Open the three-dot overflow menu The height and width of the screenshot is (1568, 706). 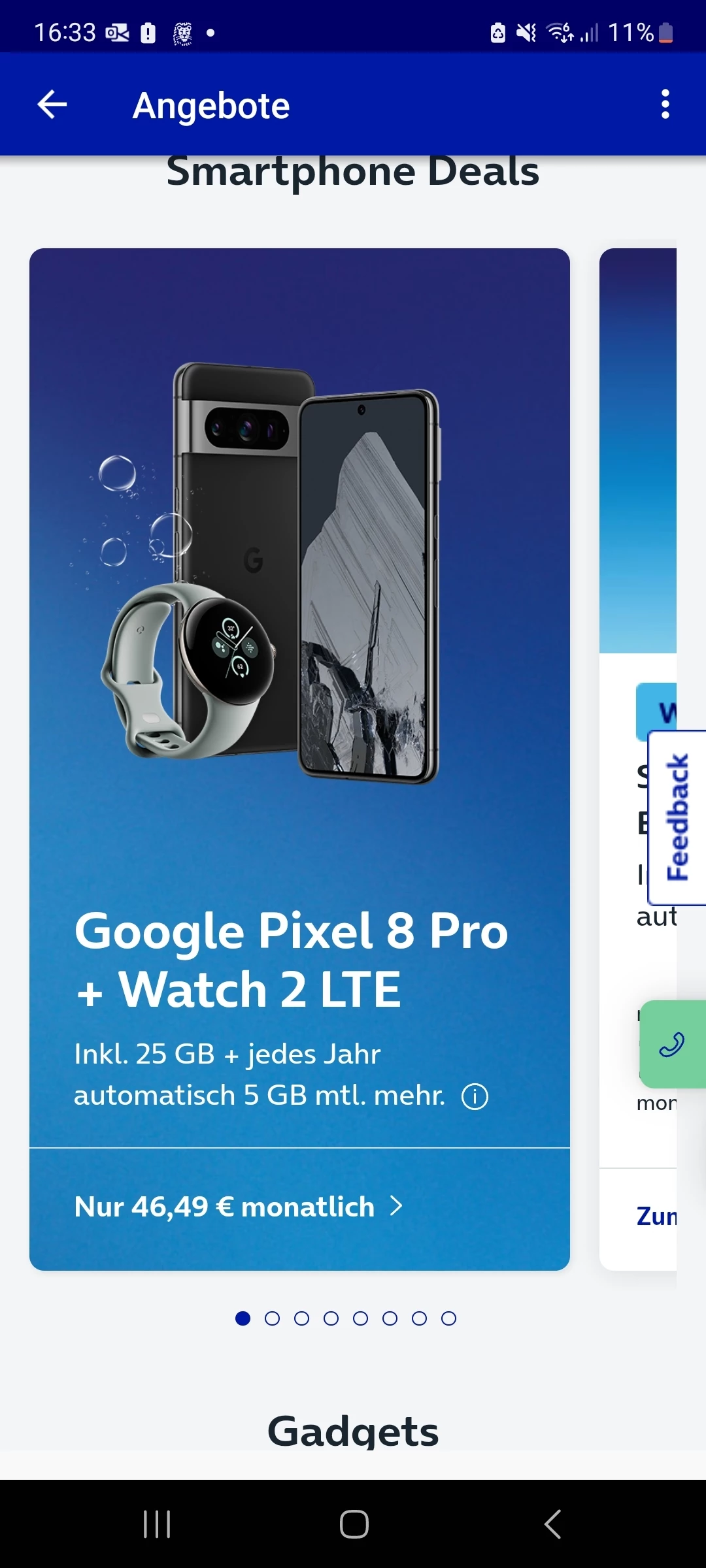click(665, 105)
